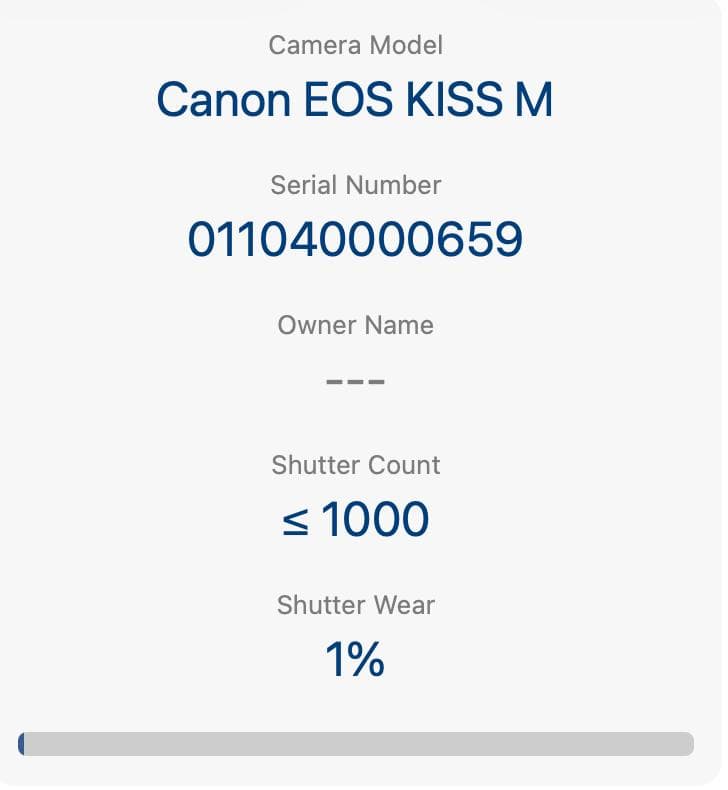This screenshot has height=790, width=728.
Task: Click the empty owner name dashes
Action: coord(355,380)
